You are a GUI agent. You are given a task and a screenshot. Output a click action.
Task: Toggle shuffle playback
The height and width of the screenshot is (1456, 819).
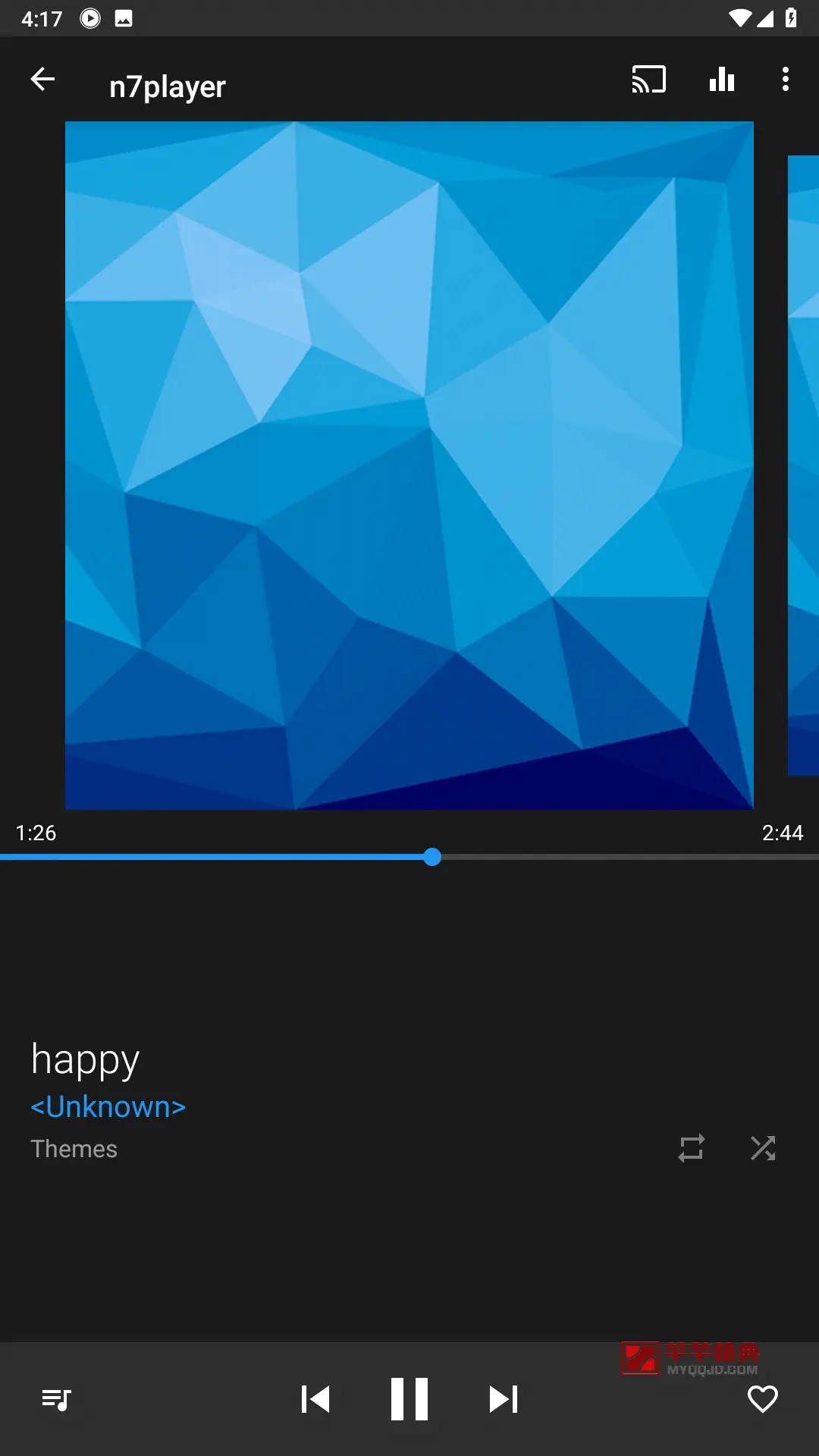tap(763, 1148)
